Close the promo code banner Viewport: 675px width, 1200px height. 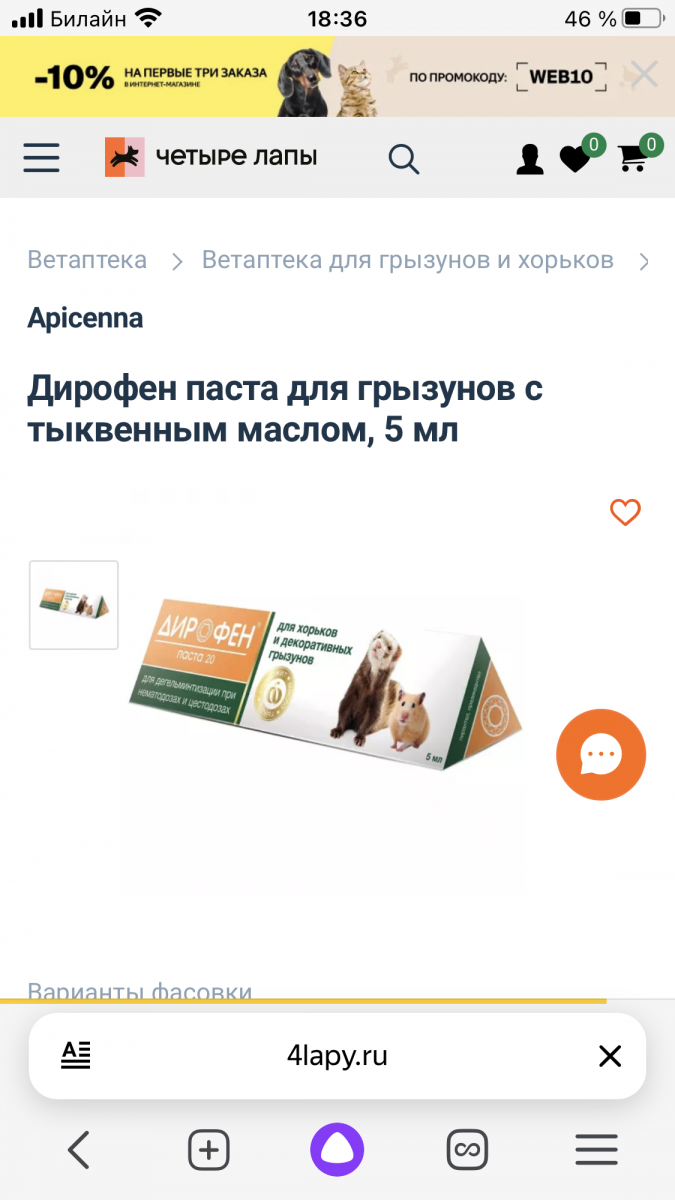coord(644,75)
